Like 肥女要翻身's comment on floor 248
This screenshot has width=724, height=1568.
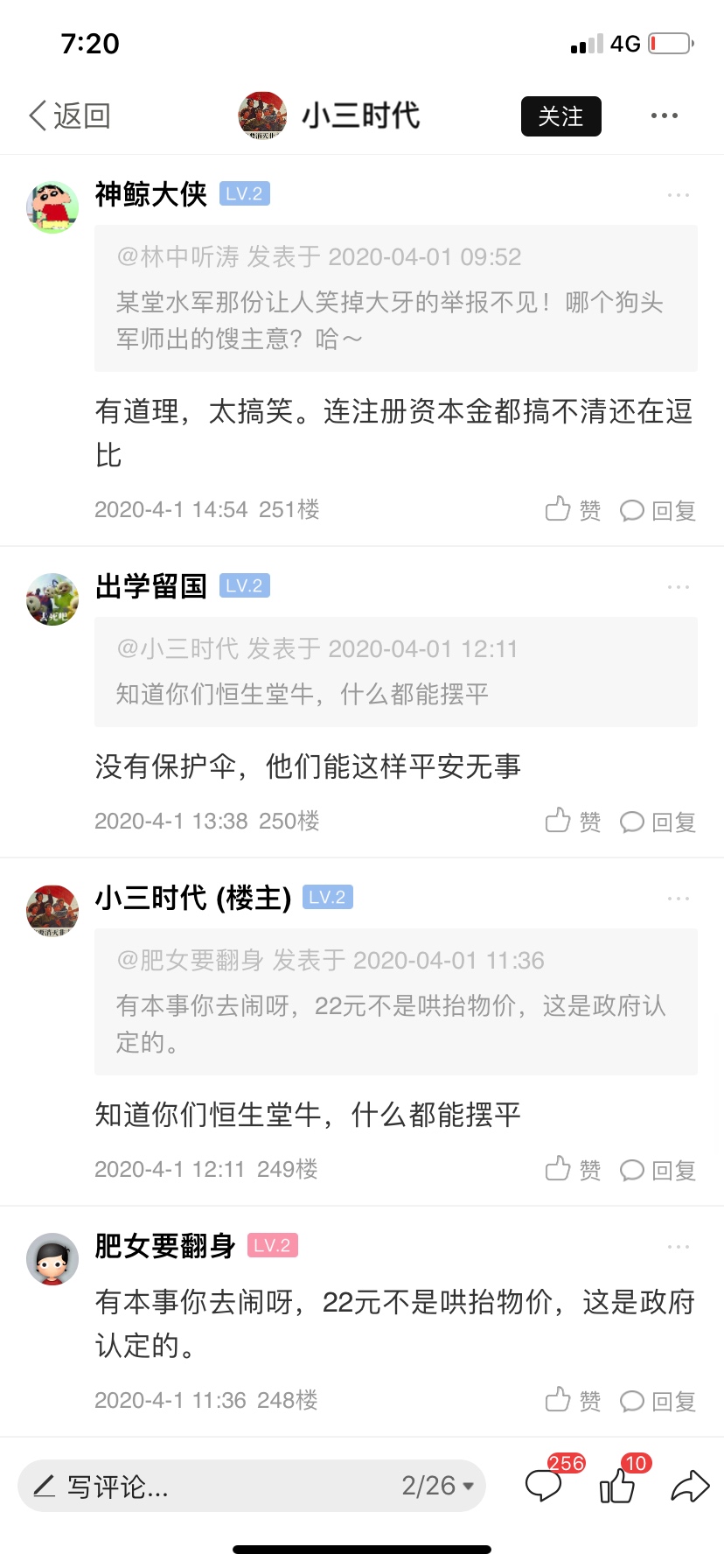coord(573,1400)
